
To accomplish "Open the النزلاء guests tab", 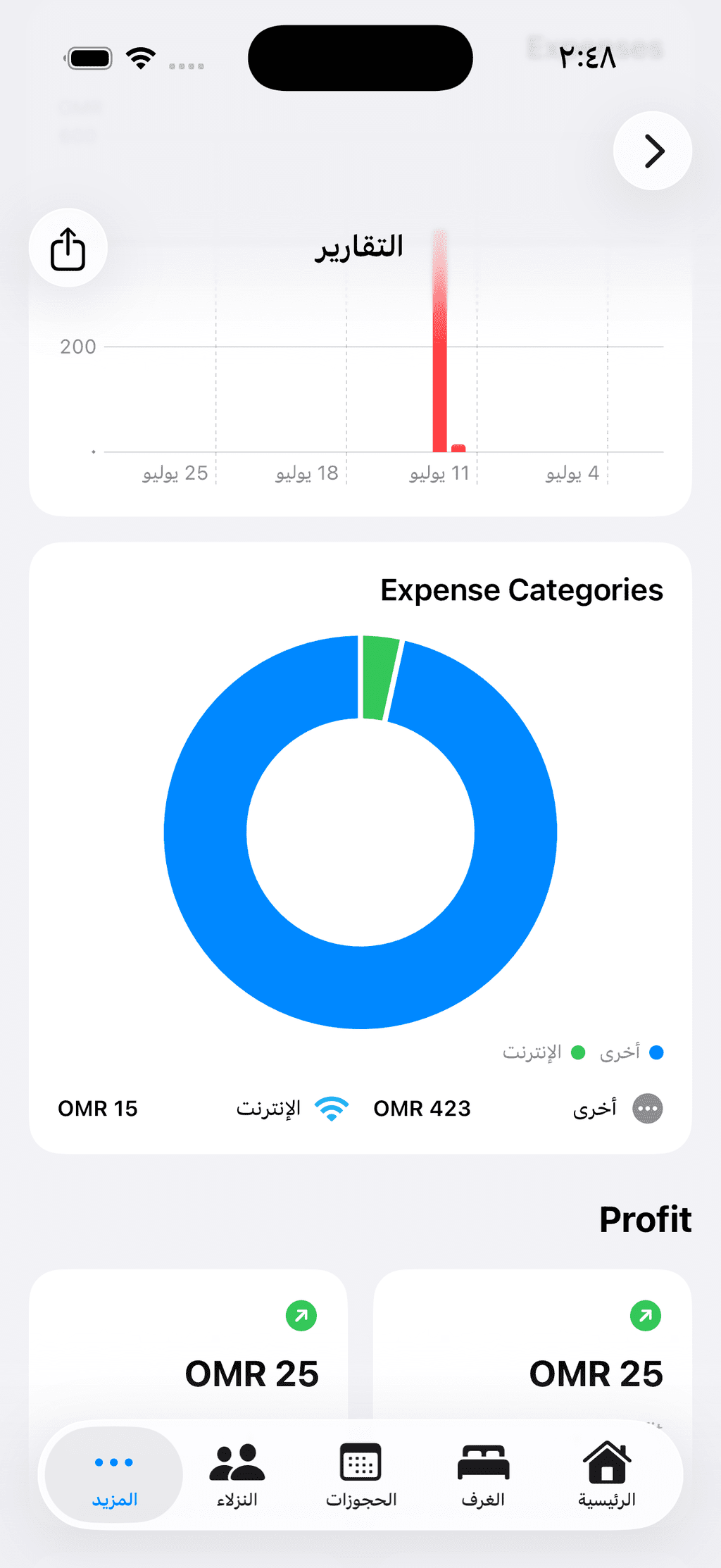I will pyautogui.click(x=237, y=1474).
